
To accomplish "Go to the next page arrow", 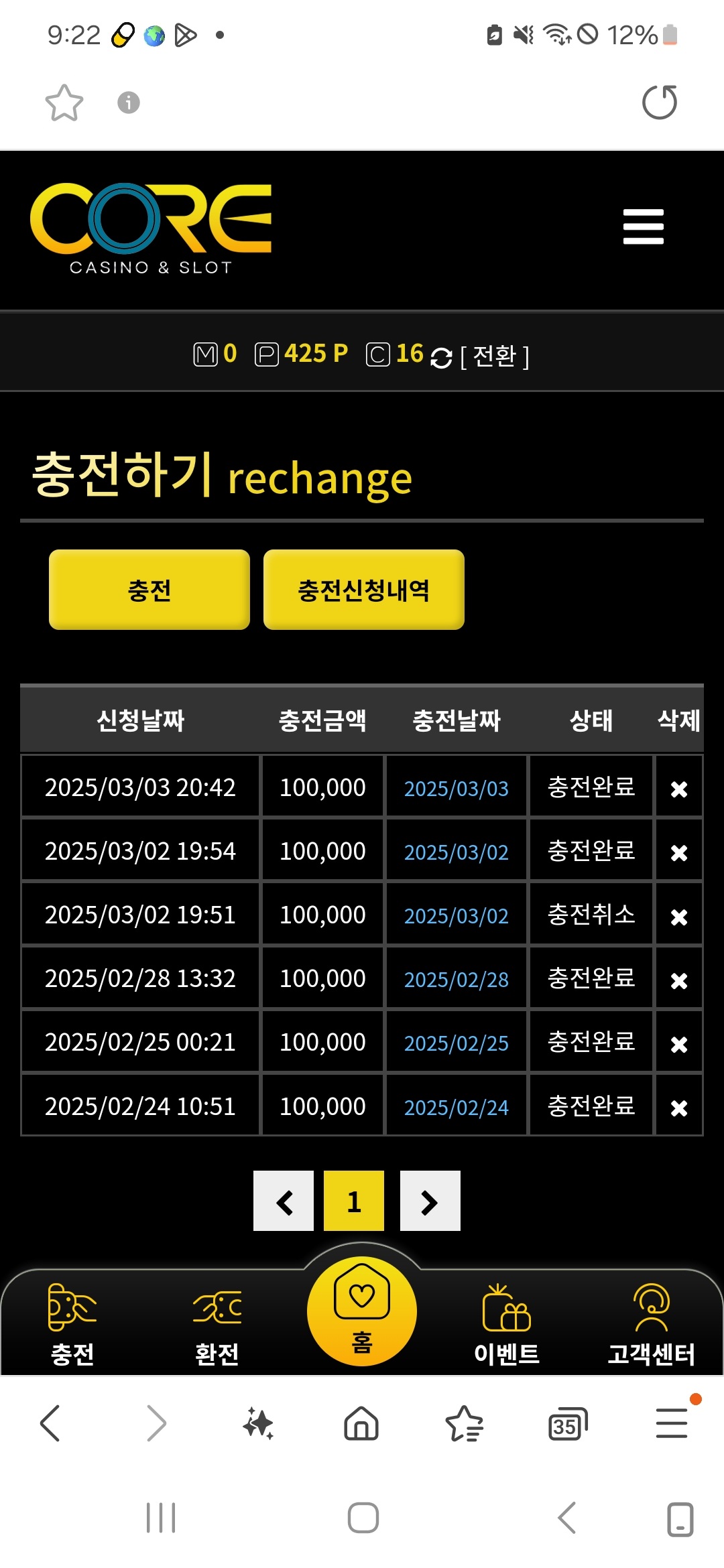I will (x=430, y=1201).
